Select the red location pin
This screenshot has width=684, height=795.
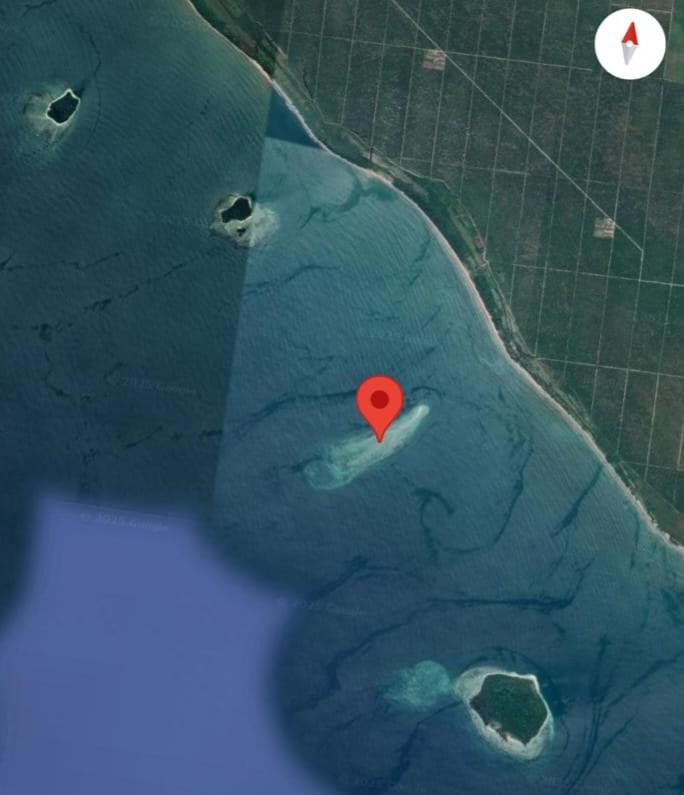click(x=380, y=405)
